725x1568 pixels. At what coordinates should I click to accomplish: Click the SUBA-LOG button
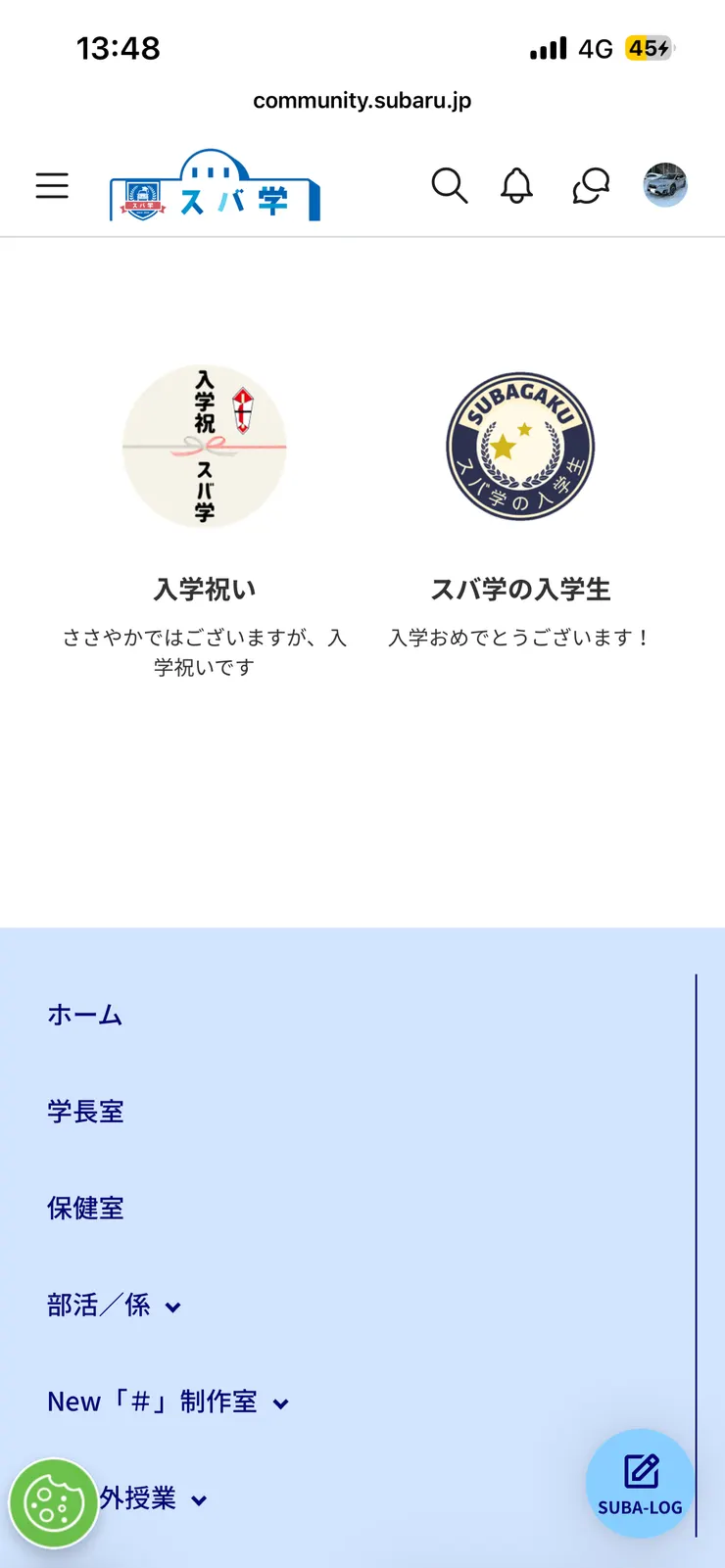click(641, 1484)
